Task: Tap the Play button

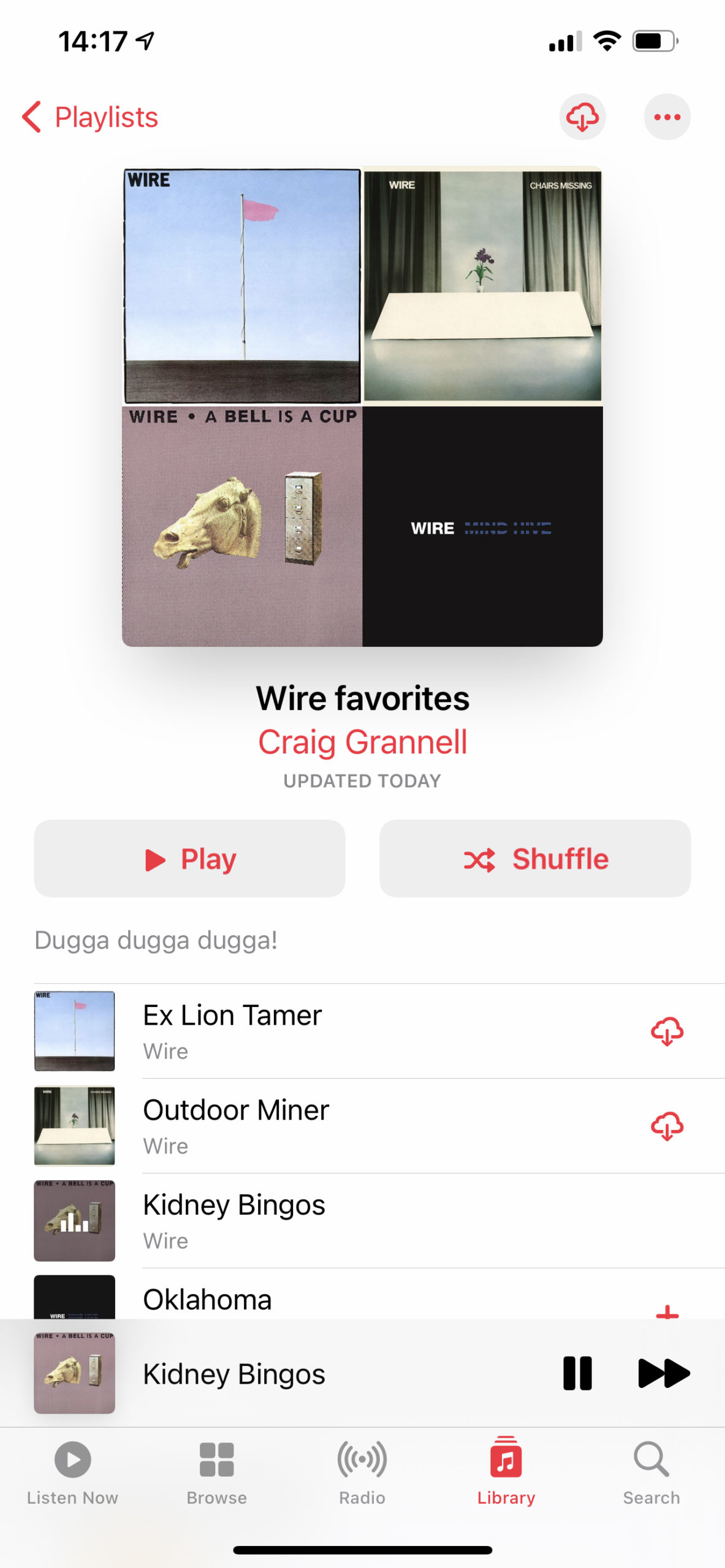Action: (189, 859)
